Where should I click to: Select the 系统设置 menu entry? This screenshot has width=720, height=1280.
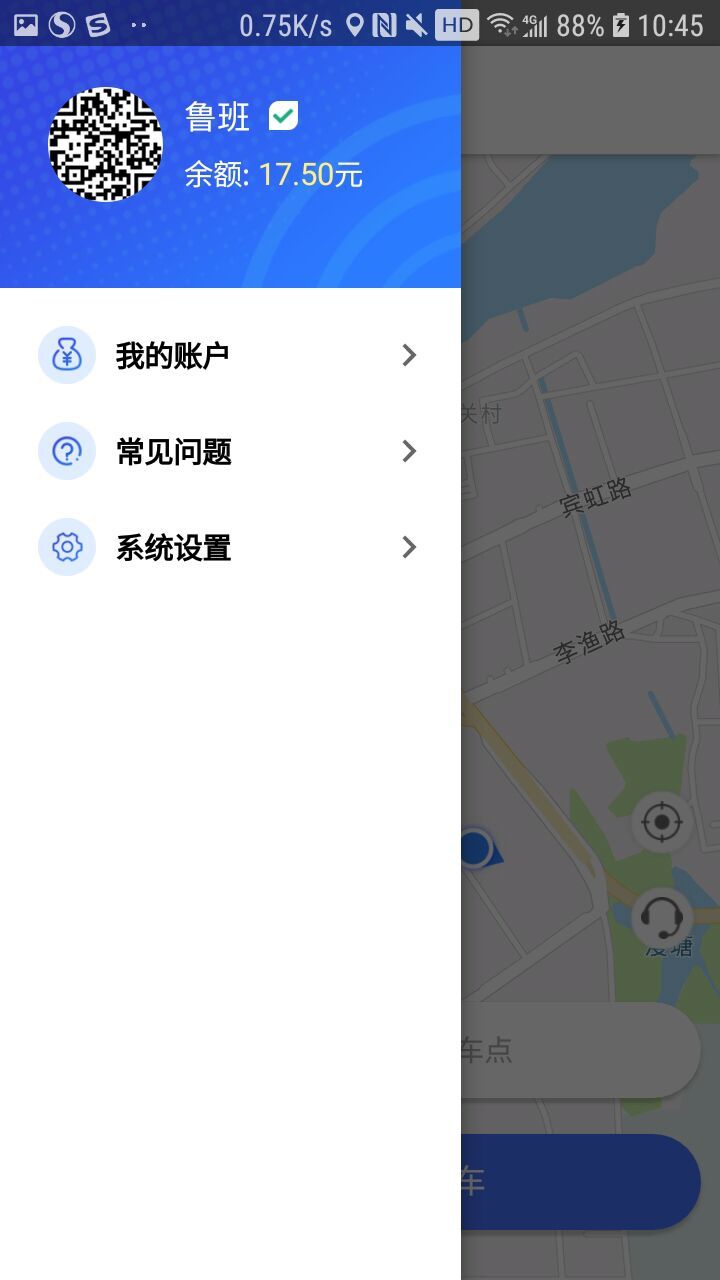click(x=172, y=547)
